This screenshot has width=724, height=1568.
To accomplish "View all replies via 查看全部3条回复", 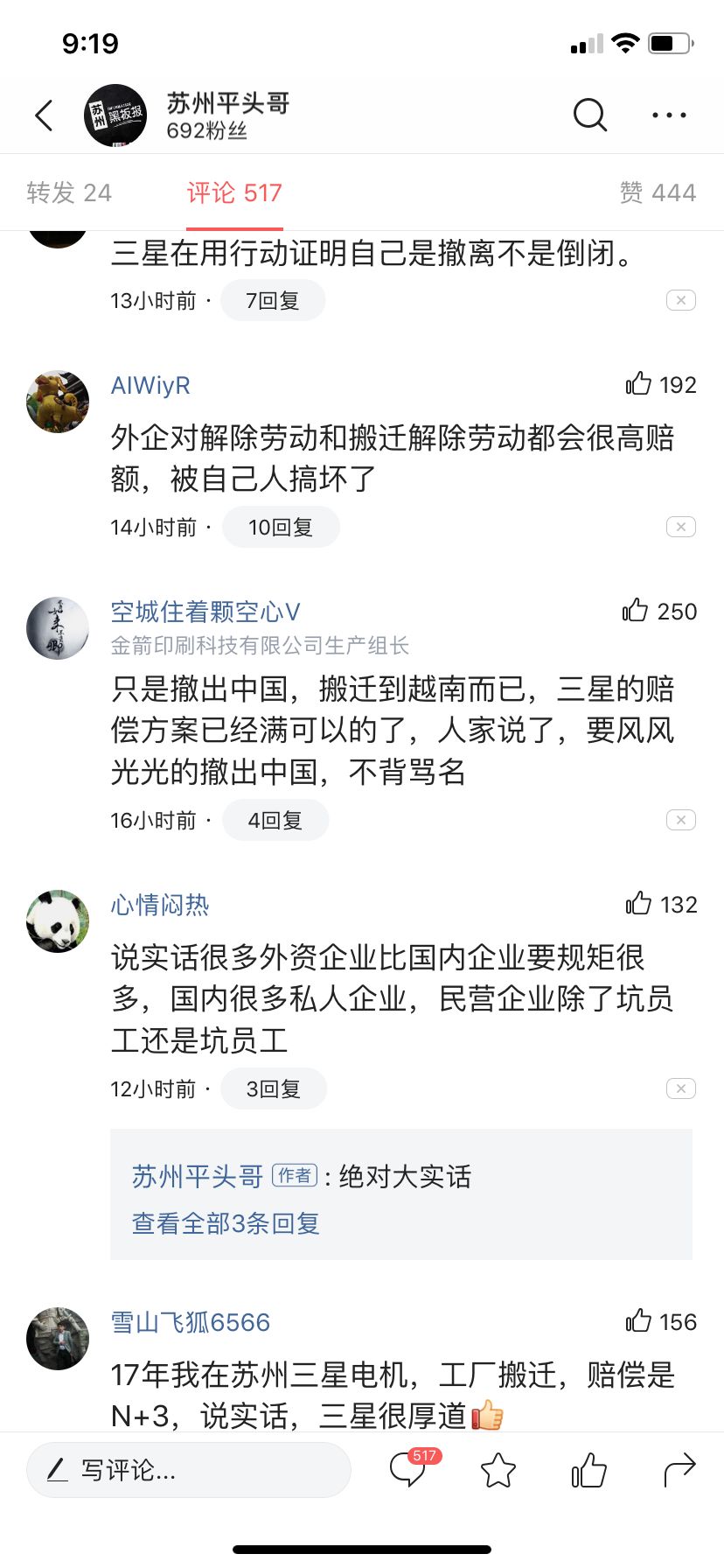I will tap(226, 1223).
